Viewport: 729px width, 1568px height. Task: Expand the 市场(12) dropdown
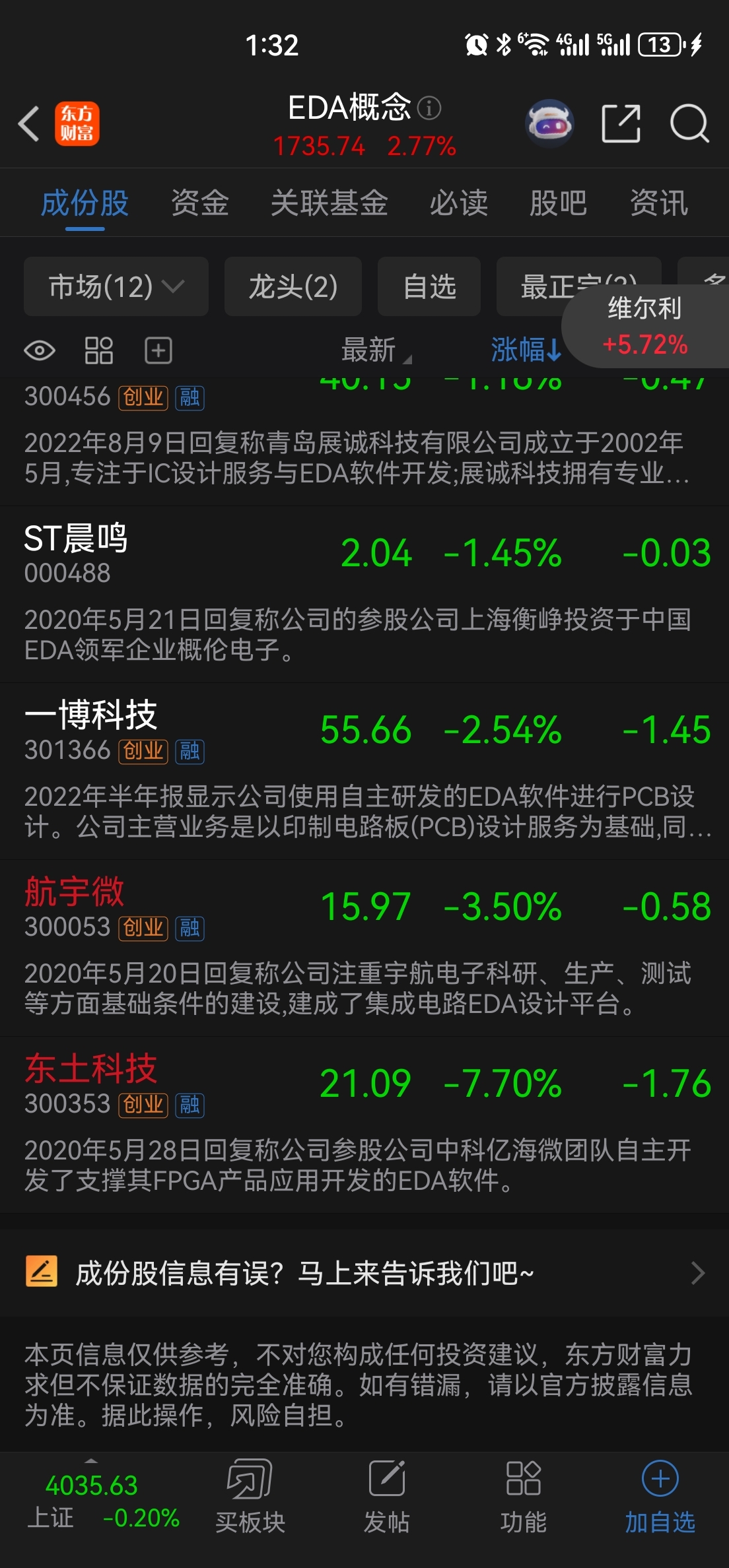[116, 286]
